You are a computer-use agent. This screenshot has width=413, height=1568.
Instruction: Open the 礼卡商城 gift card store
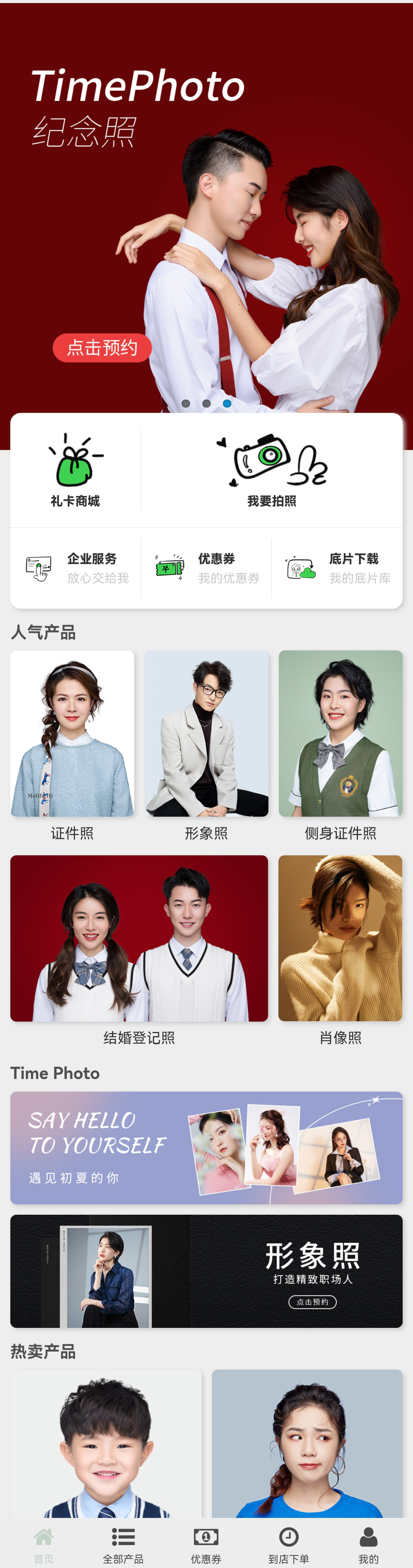[76, 470]
